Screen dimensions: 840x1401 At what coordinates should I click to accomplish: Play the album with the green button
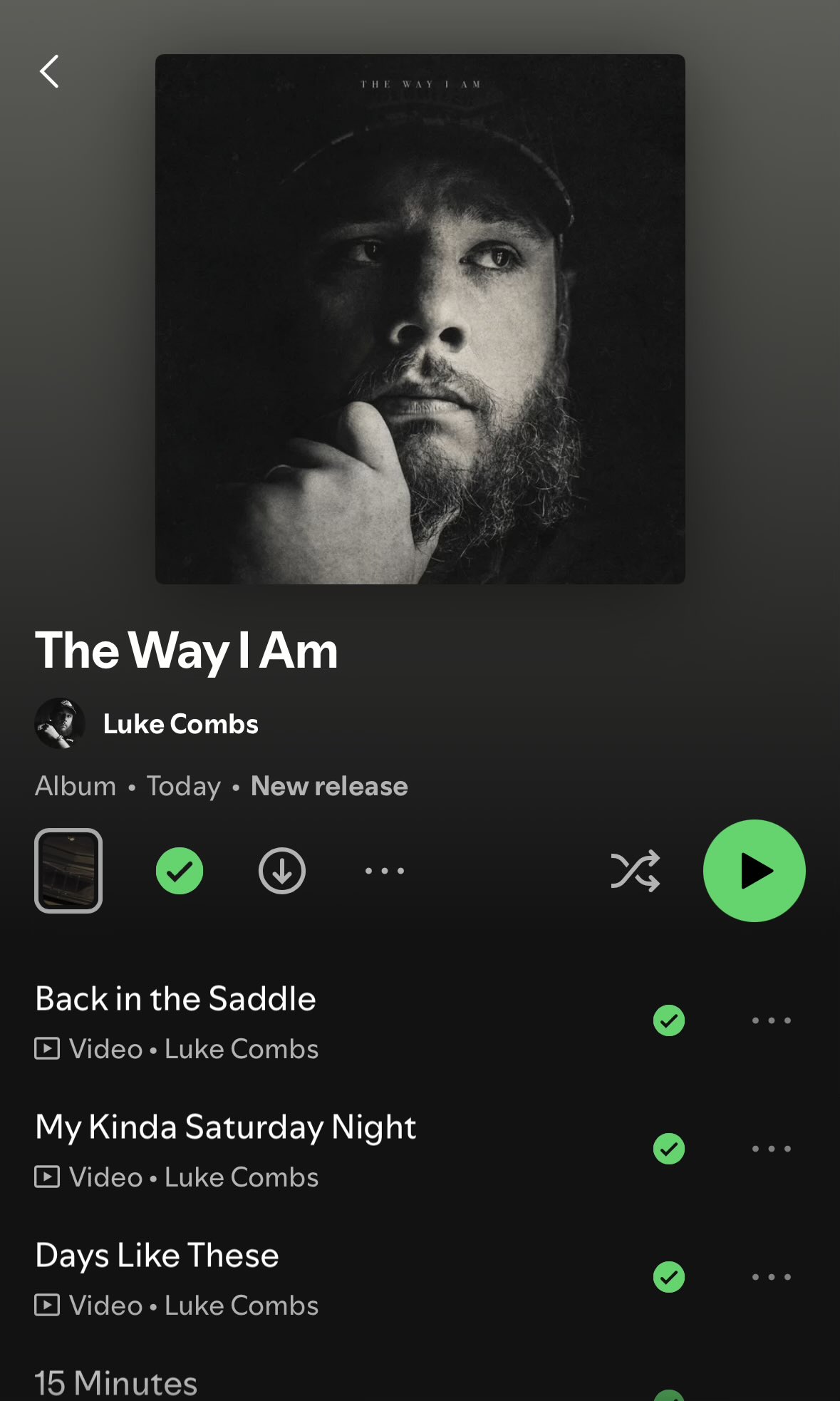(x=754, y=871)
